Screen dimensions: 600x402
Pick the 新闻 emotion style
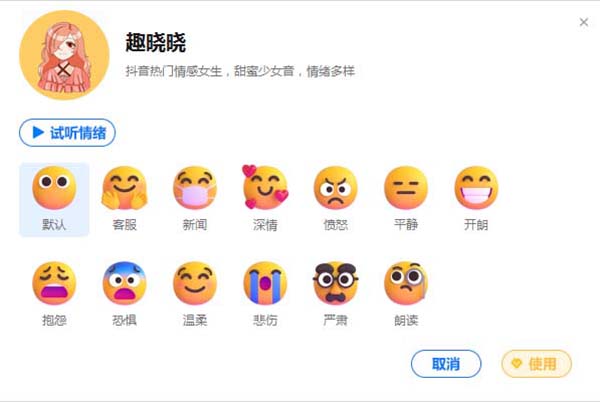click(x=195, y=198)
